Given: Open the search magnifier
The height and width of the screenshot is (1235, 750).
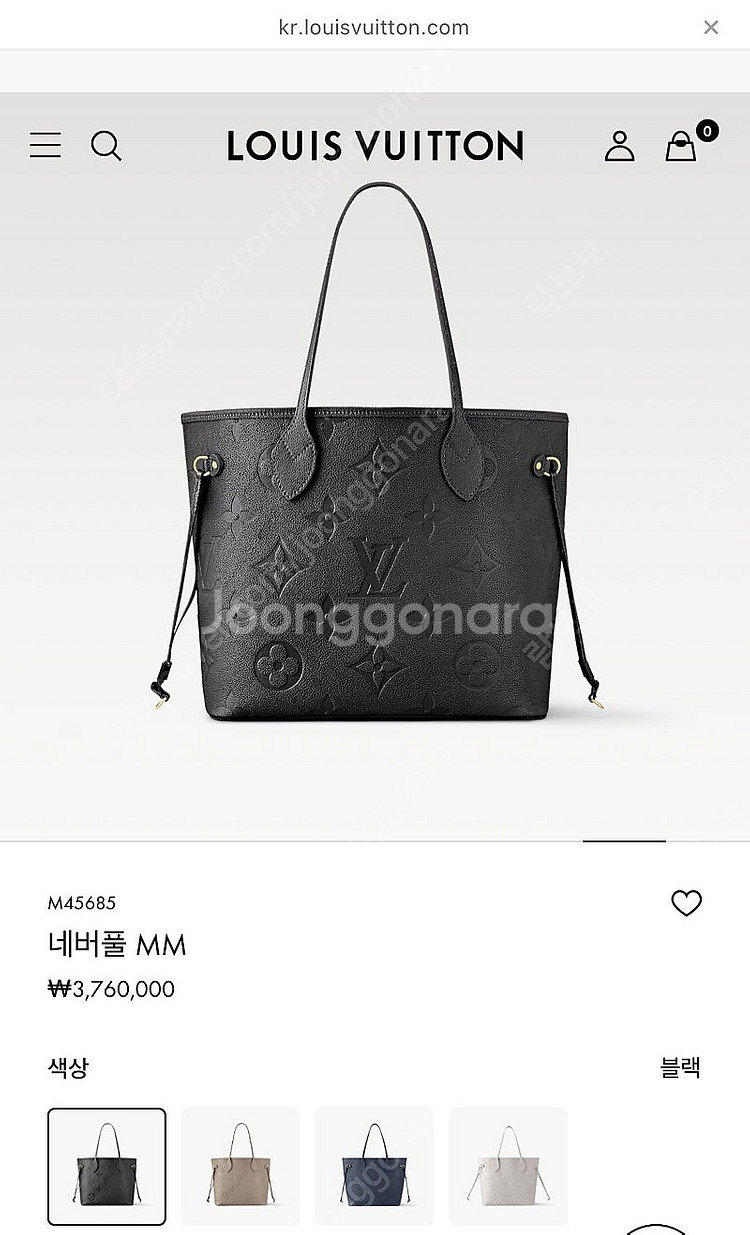Looking at the screenshot, I should pos(106,146).
